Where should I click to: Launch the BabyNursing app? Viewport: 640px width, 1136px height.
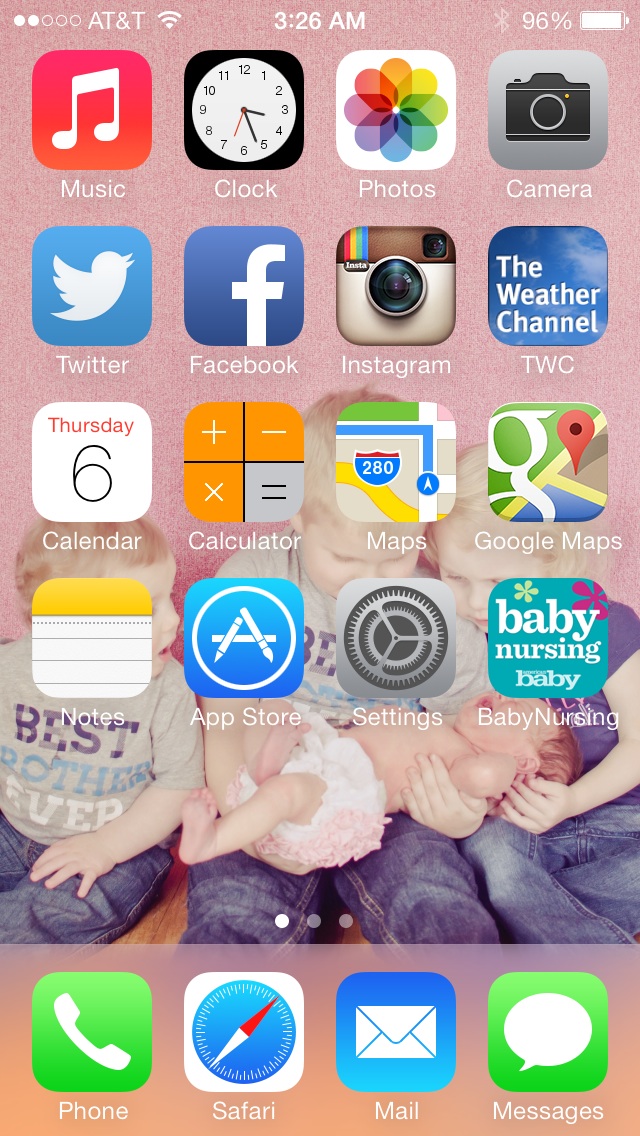click(548, 638)
